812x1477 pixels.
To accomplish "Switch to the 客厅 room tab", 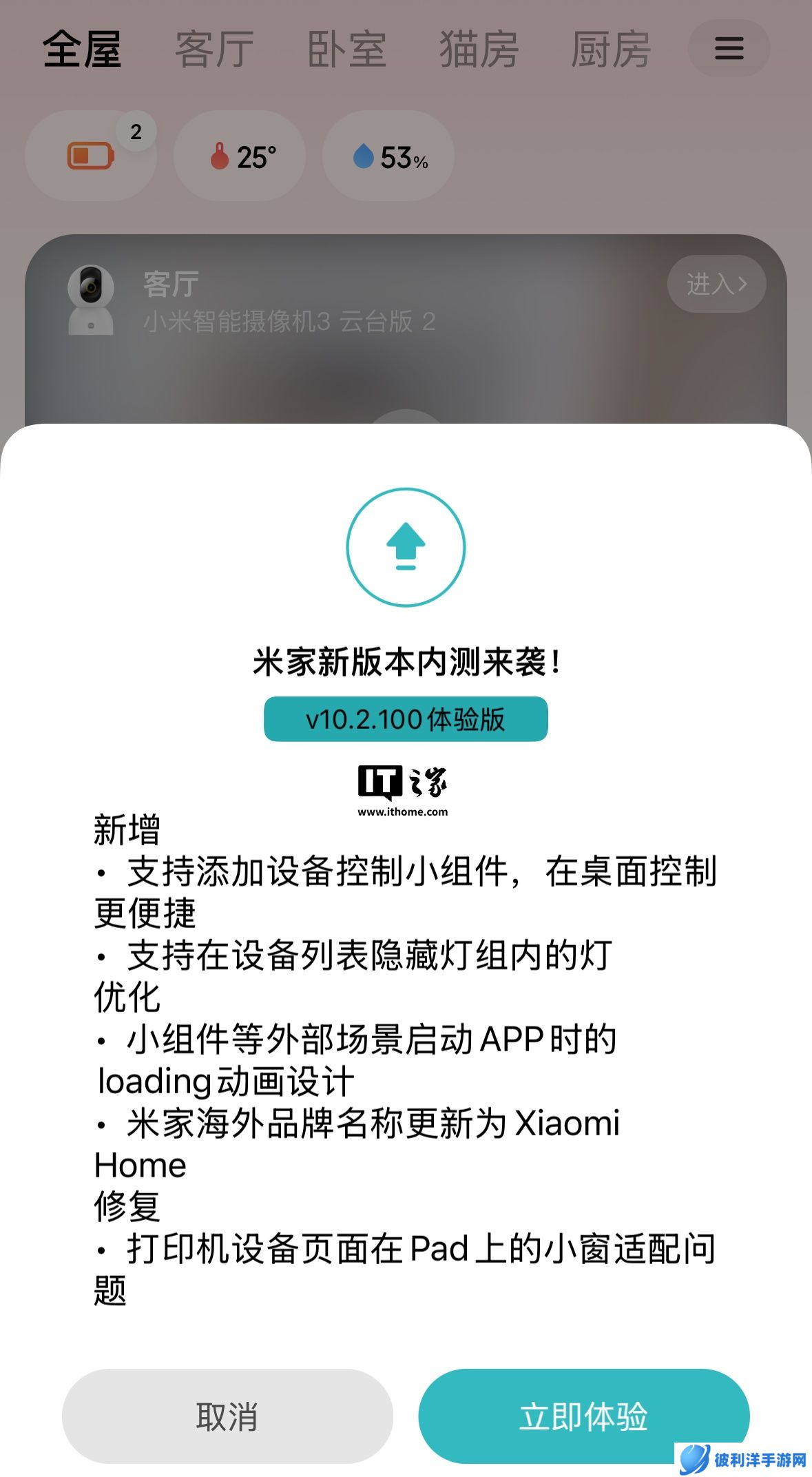I will pos(214,50).
